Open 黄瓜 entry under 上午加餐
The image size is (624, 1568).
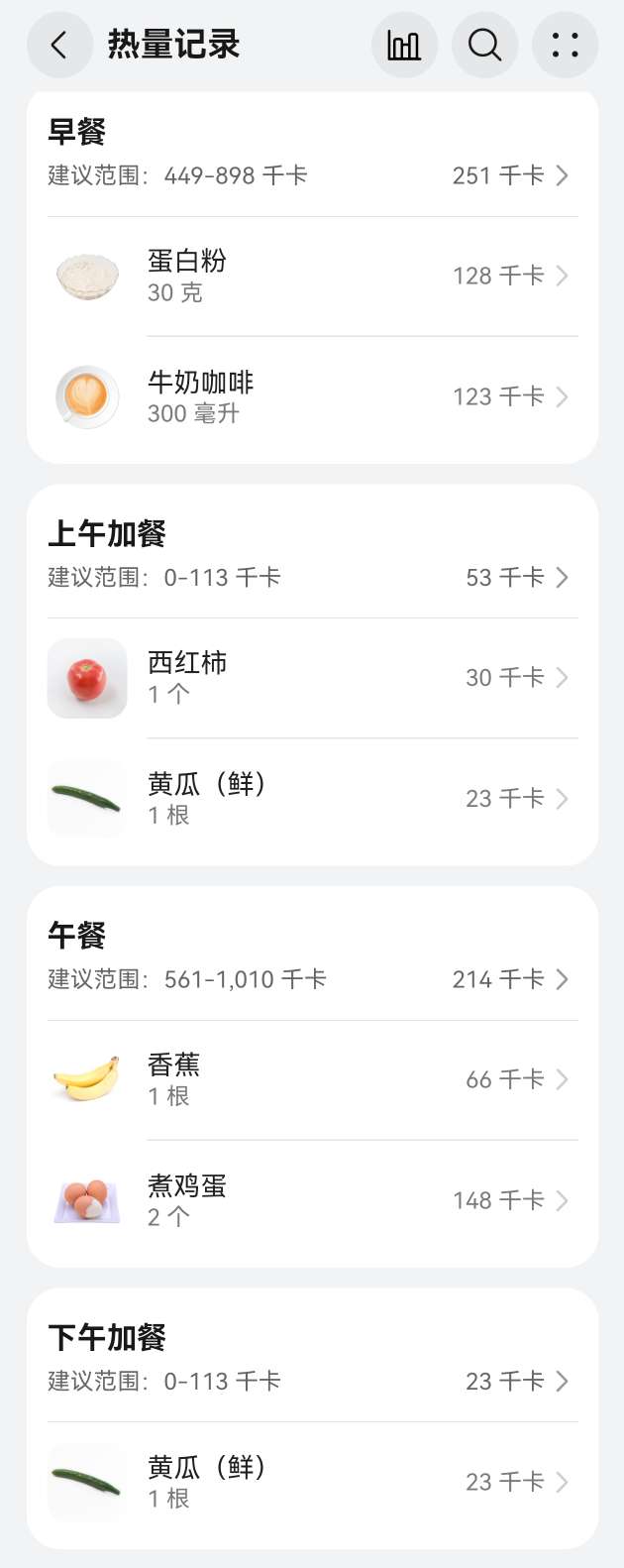(312, 799)
